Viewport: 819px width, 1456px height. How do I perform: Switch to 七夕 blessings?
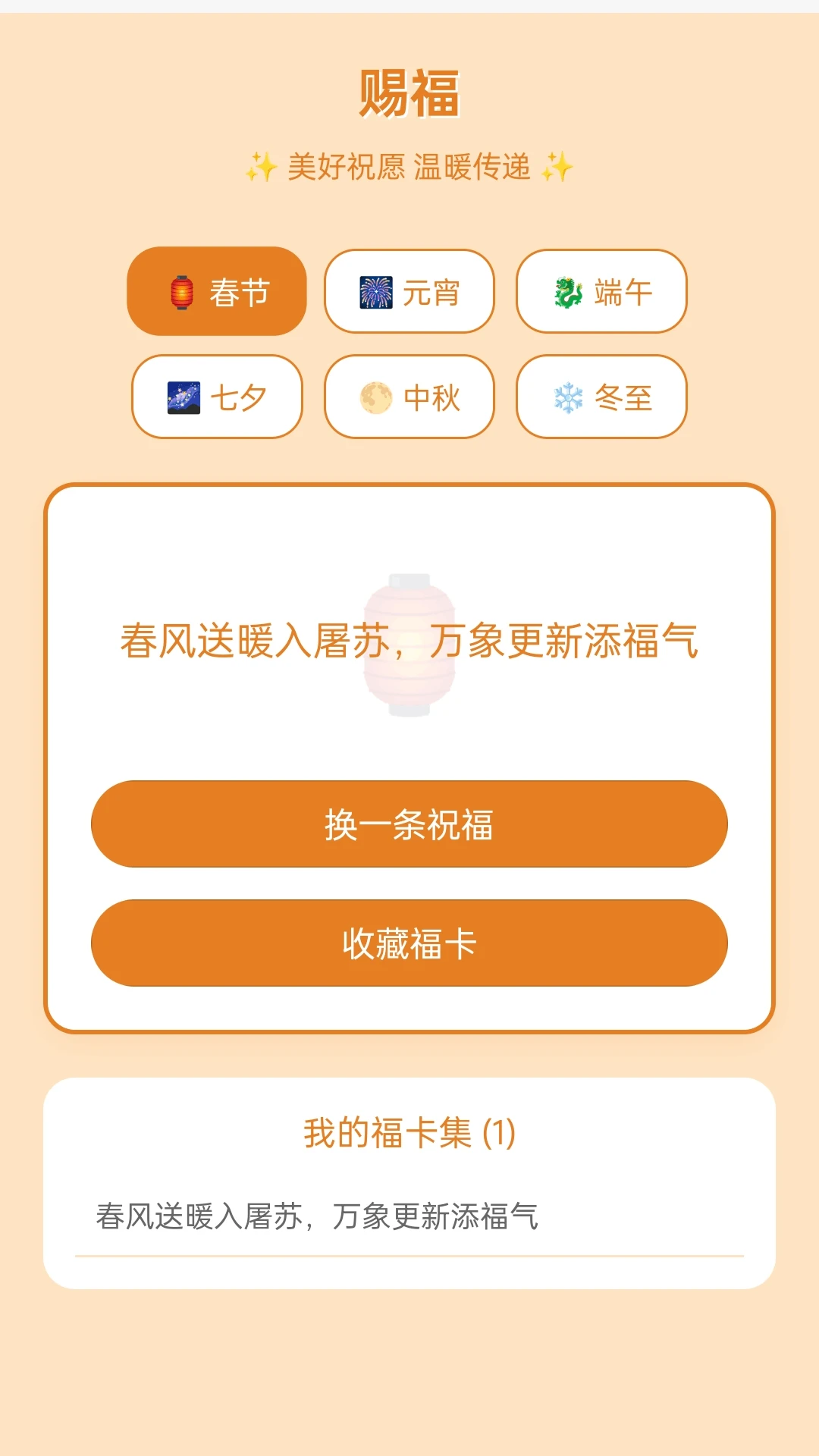click(217, 397)
